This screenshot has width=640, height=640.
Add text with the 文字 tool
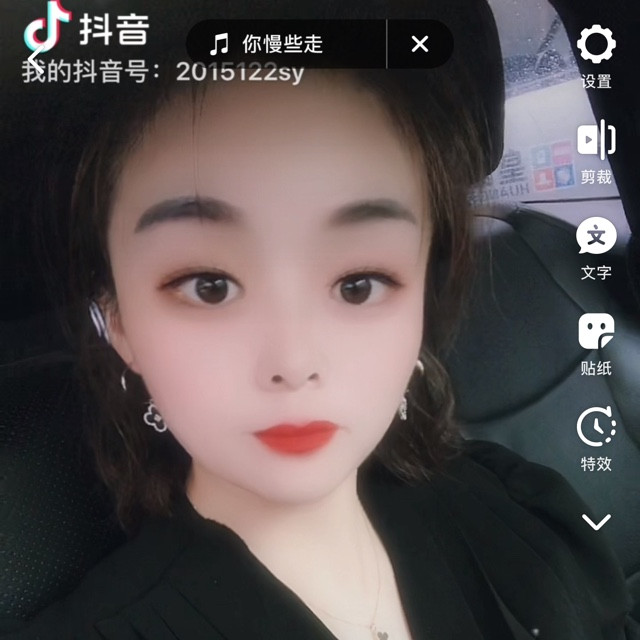[596, 237]
